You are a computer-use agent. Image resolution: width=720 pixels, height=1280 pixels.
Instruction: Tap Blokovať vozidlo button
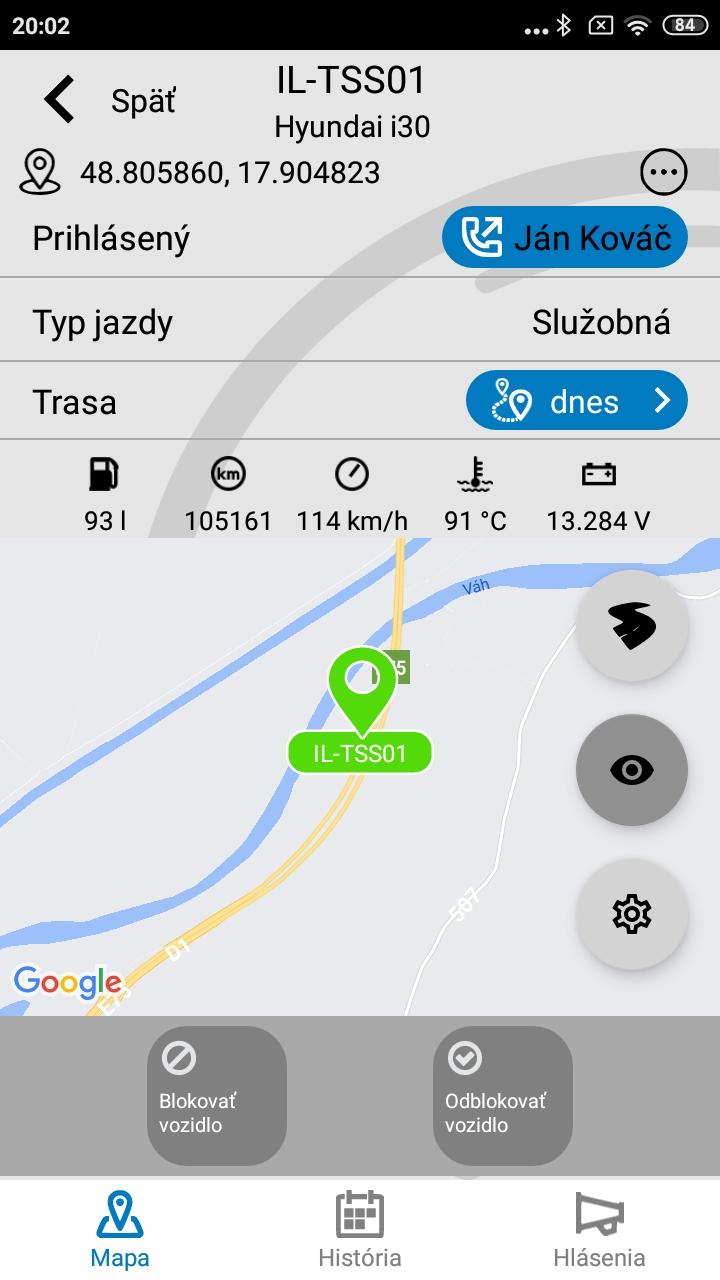[x=216, y=1095]
